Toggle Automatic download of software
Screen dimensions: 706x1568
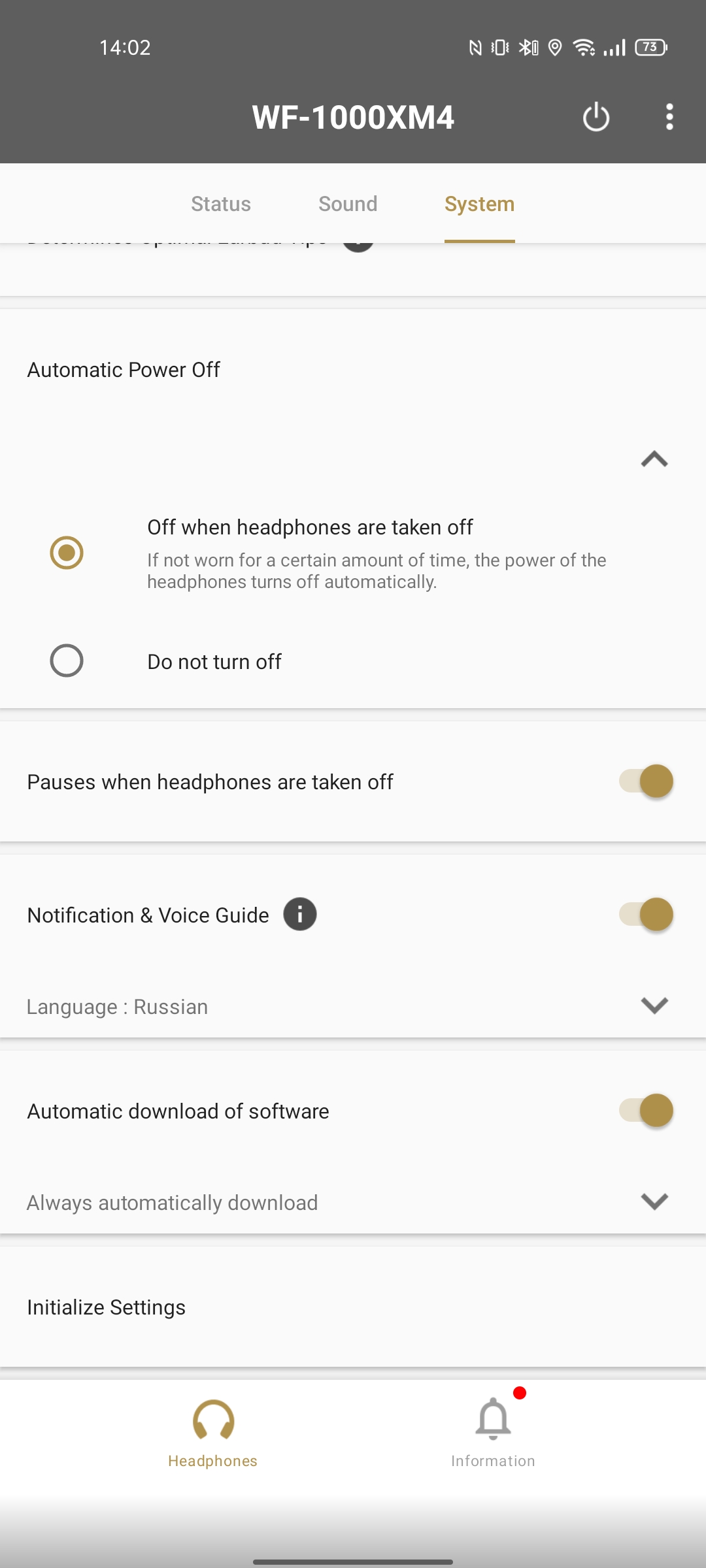pos(646,1110)
